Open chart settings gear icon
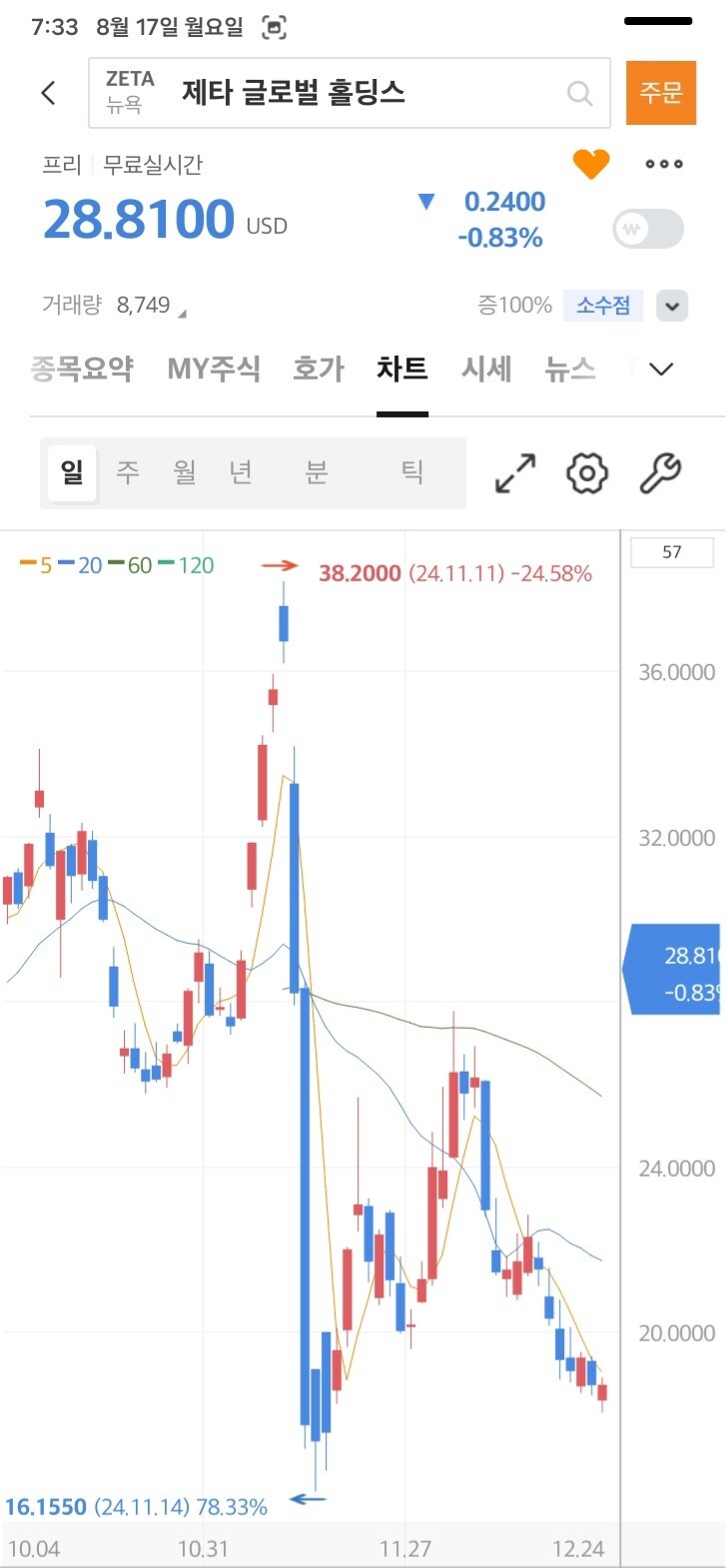Image resolution: width=727 pixels, height=1568 pixels. (587, 473)
